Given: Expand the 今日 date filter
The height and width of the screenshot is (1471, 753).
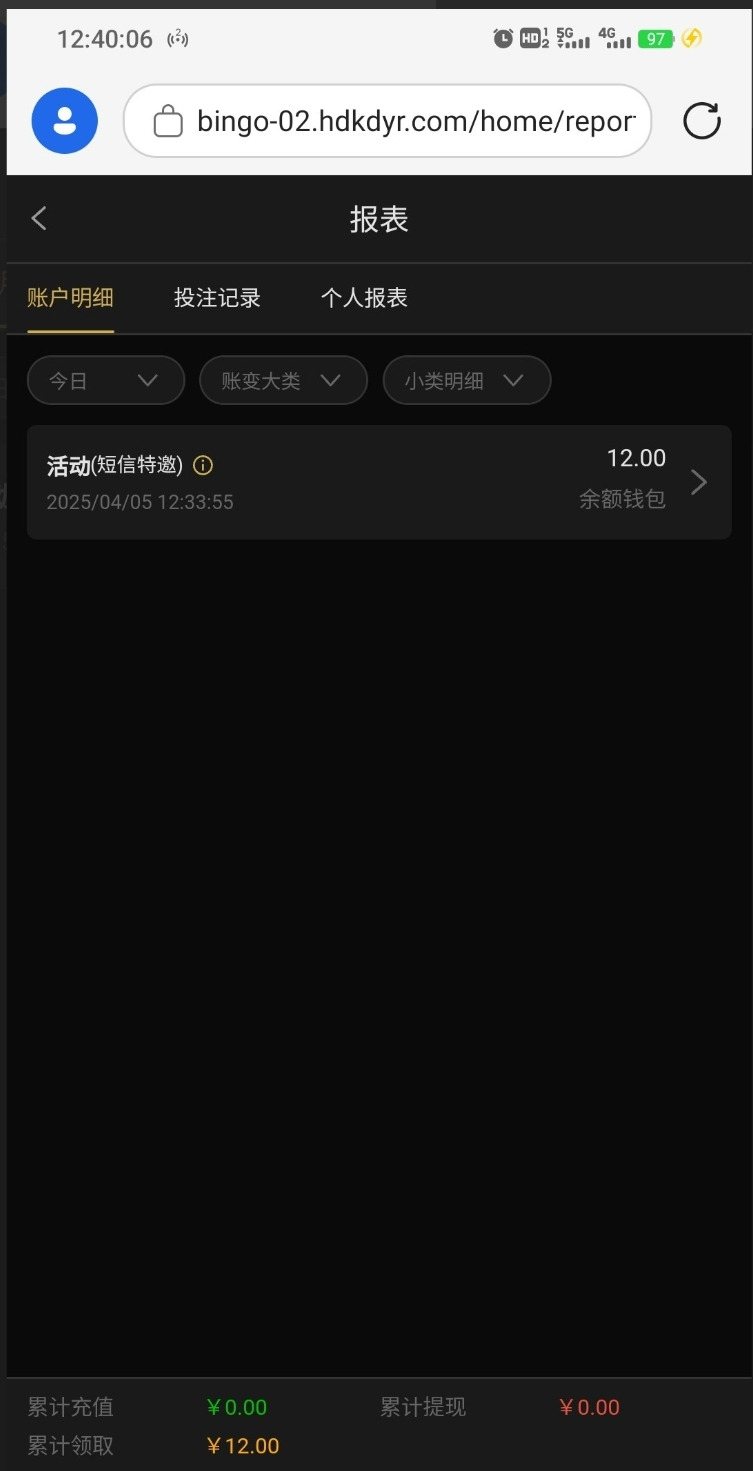Looking at the screenshot, I should click(x=105, y=381).
